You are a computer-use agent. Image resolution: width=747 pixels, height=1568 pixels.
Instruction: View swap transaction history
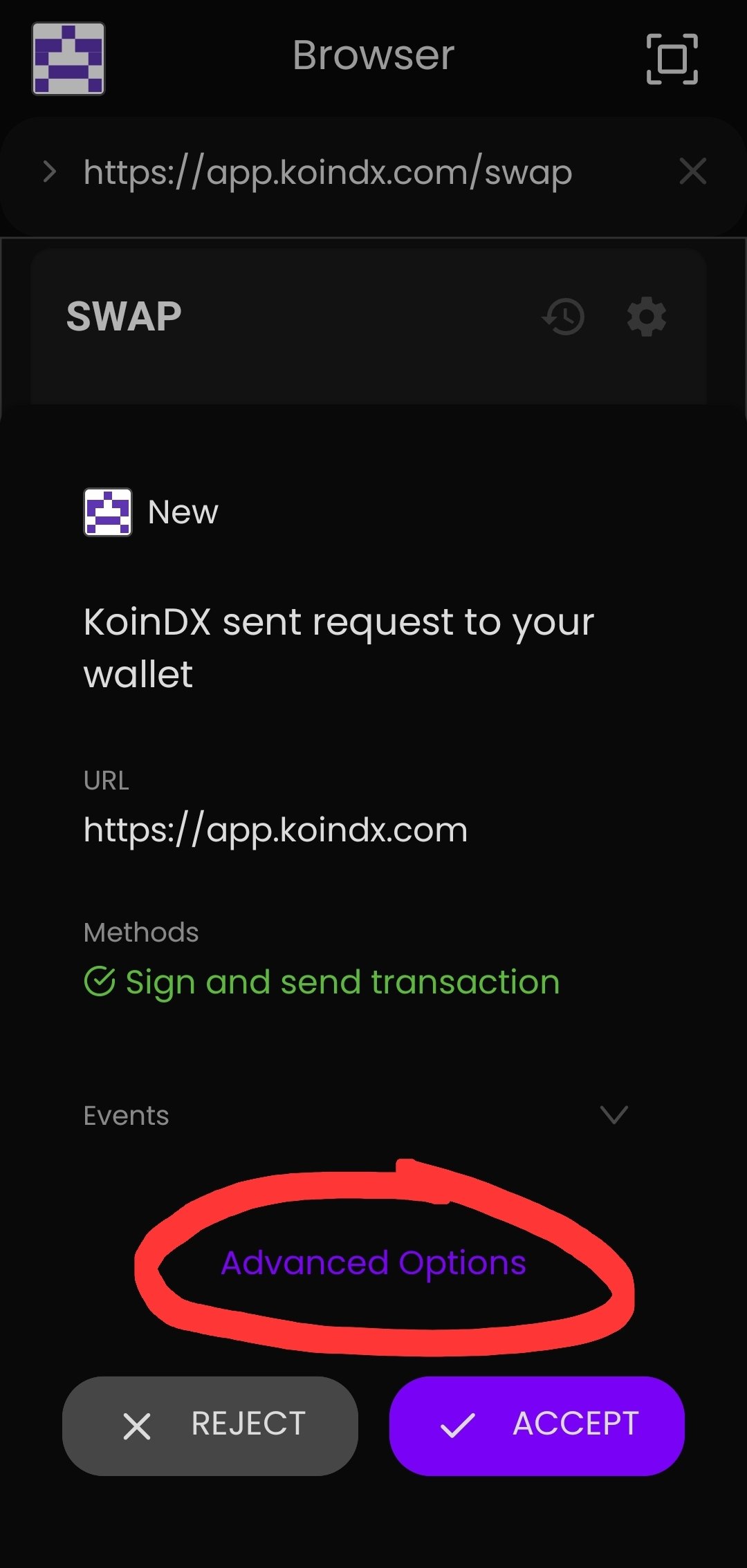point(564,317)
